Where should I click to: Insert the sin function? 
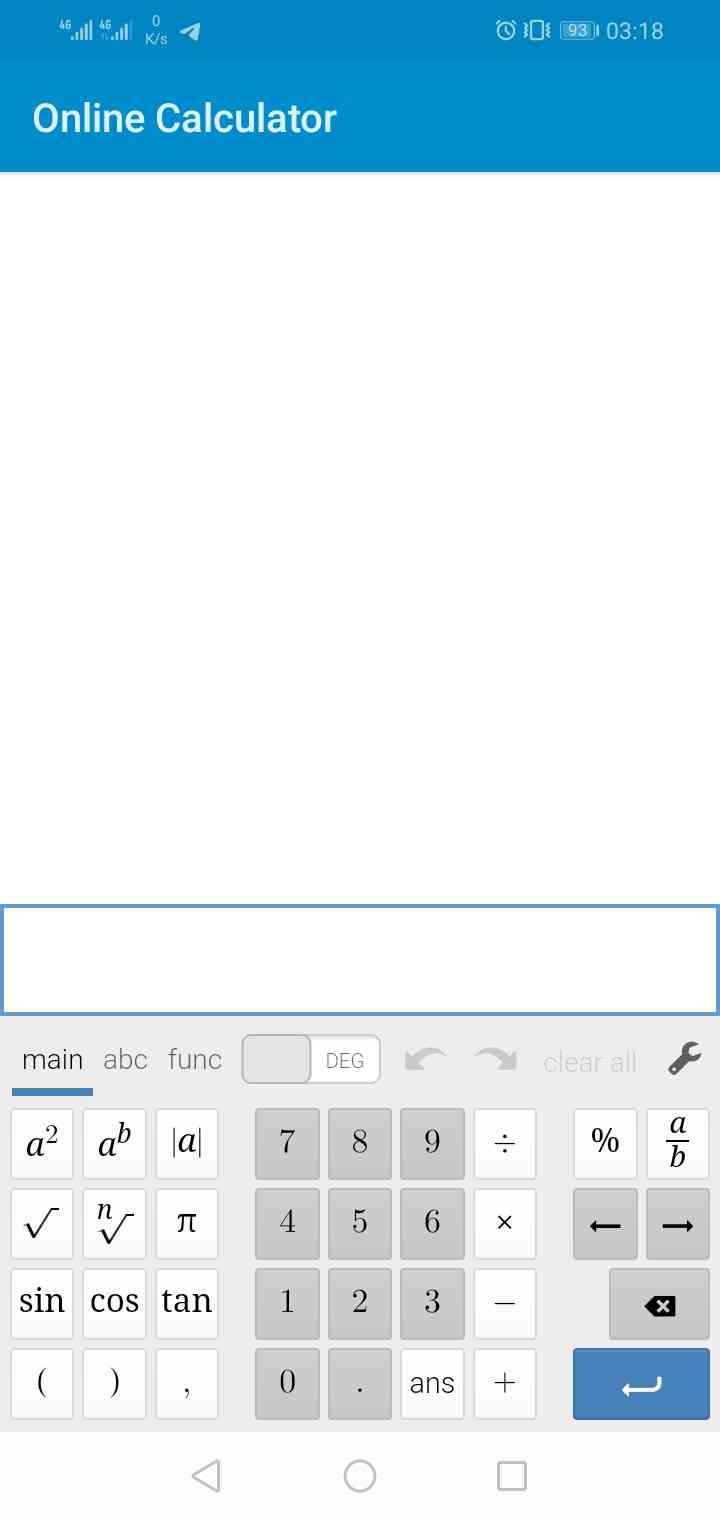point(42,1303)
